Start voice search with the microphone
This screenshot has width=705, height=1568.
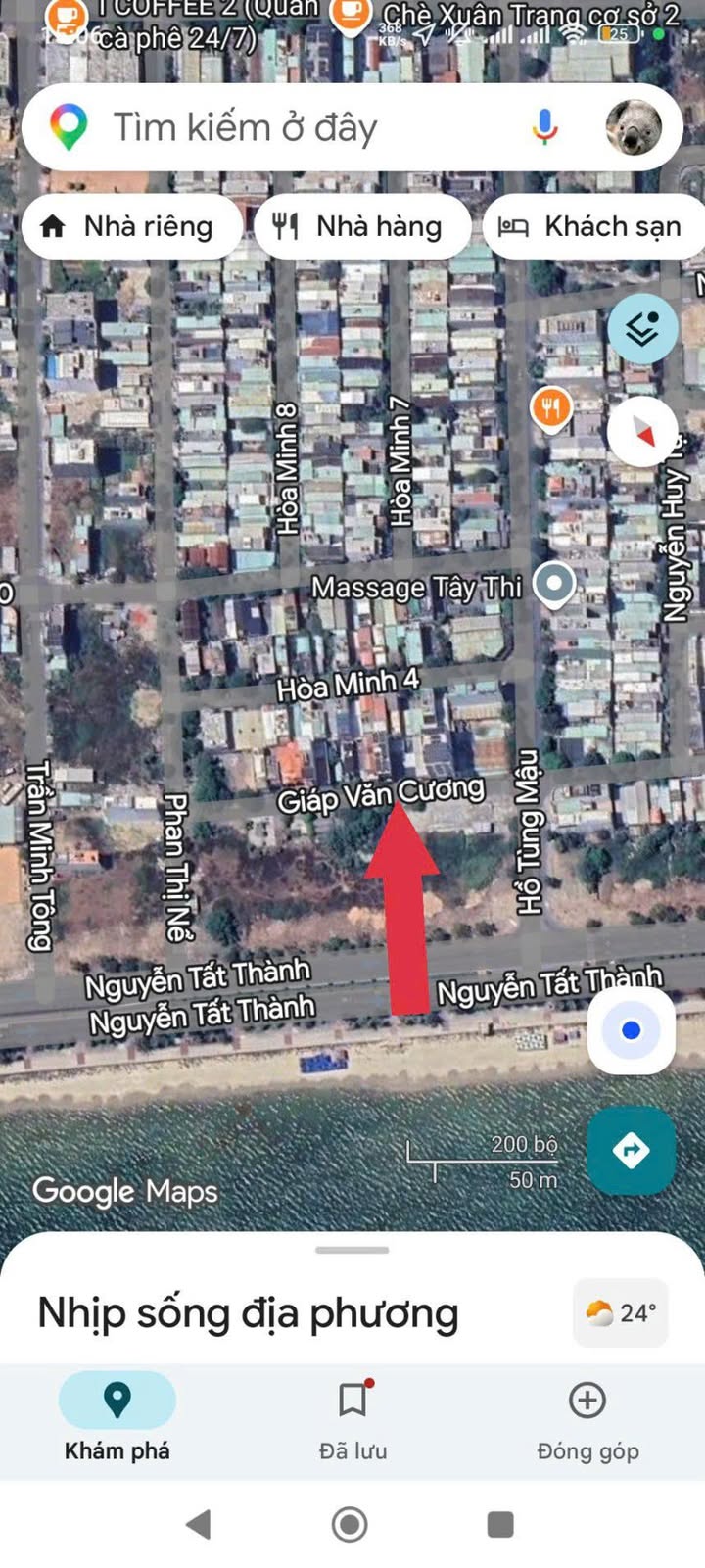[545, 127]
